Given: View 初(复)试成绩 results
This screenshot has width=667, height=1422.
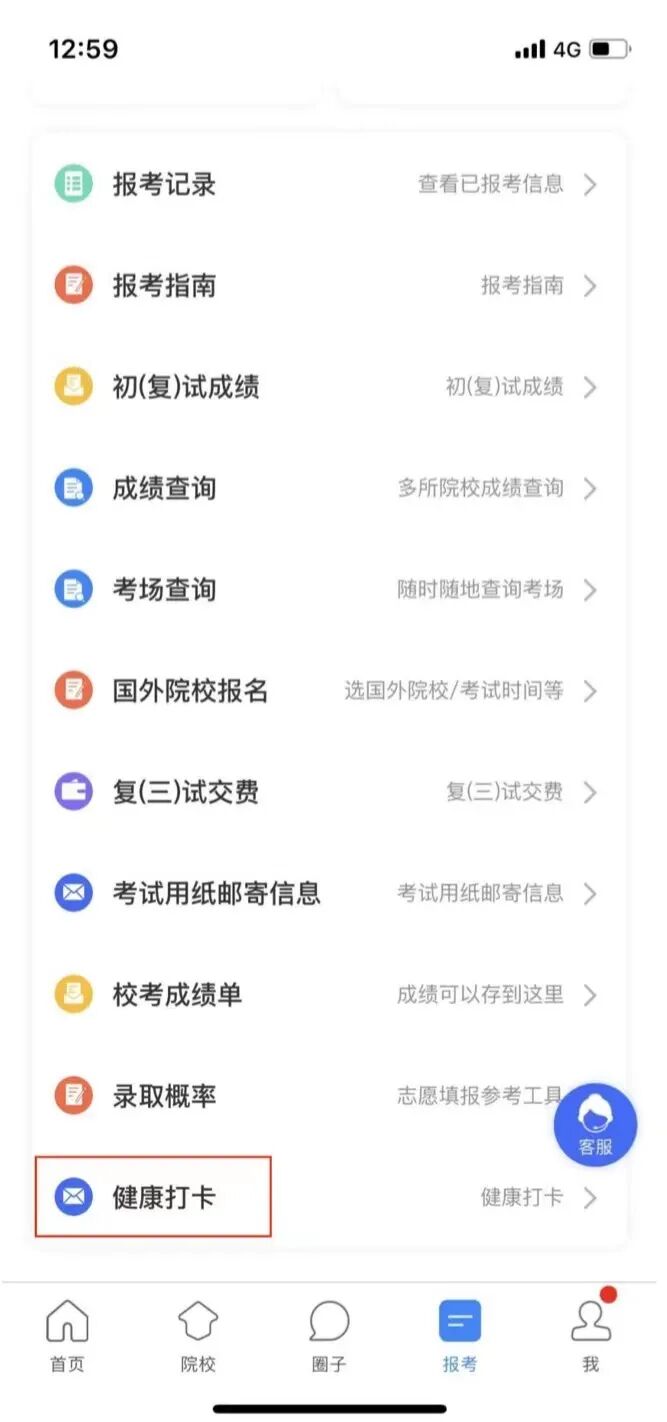Looking at the screenshot, I should click(329, 387).
